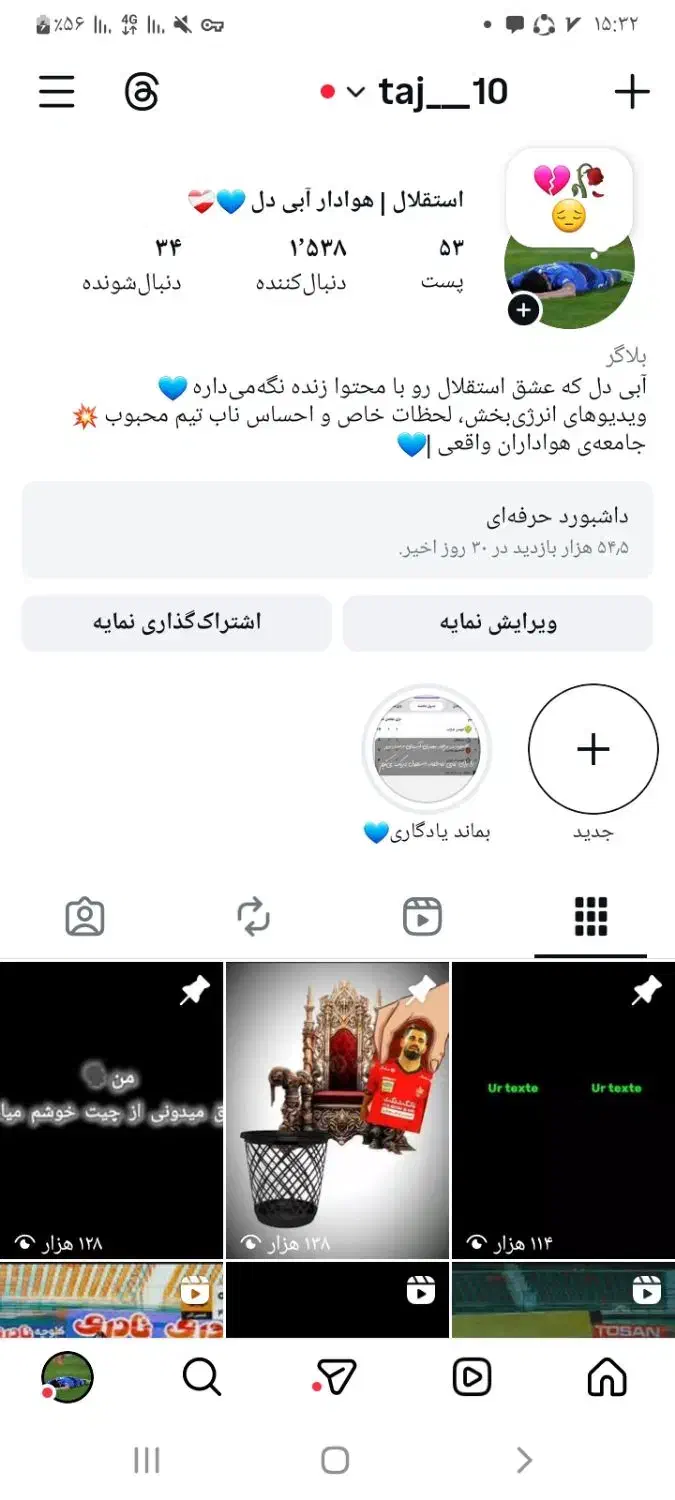Open direct messages from the bottom bar
Image resolution: width=675 pixels, height=1500 pixels.
coord(337,1378)
